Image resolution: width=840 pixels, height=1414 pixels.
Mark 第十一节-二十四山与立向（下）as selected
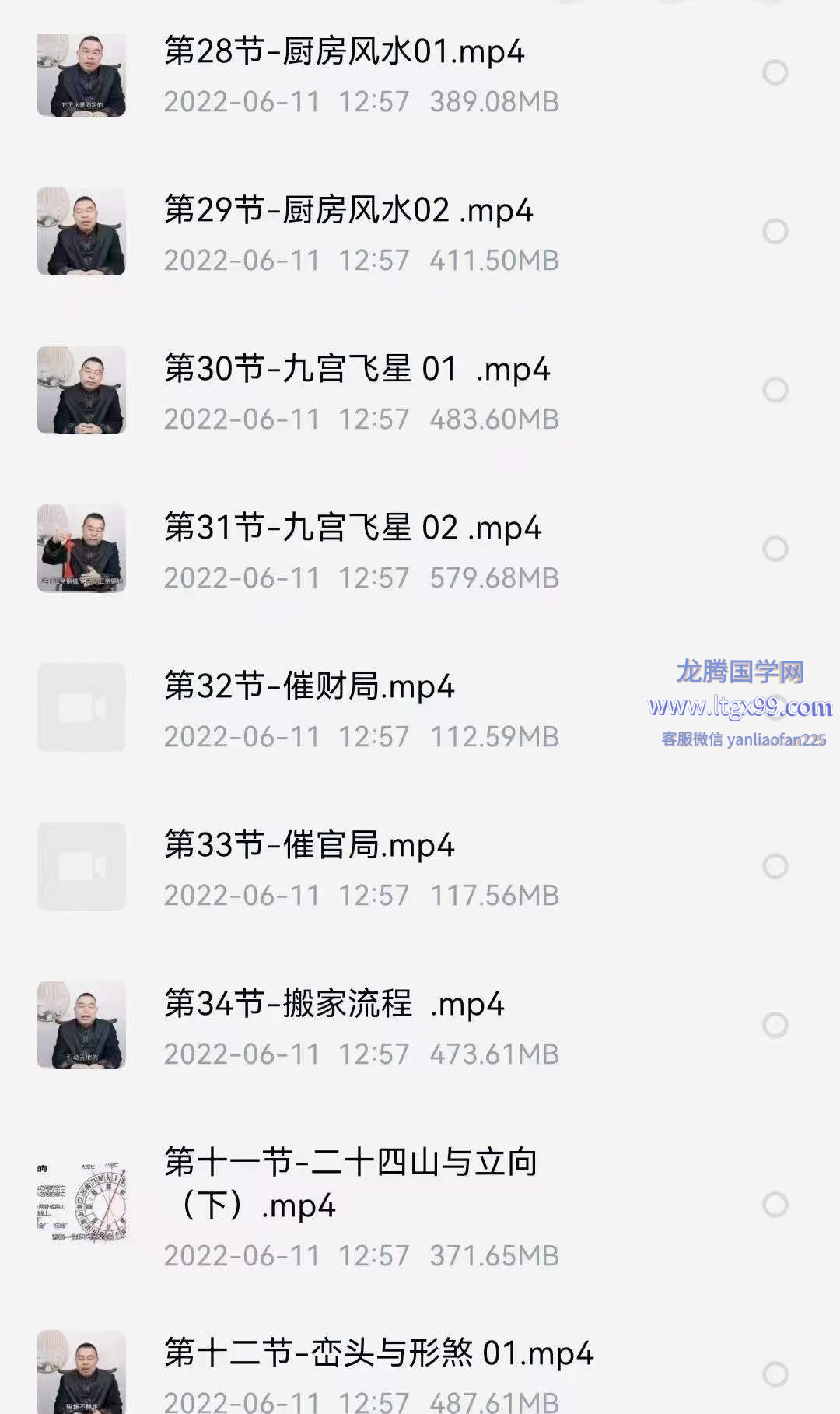click(775, 1205)
